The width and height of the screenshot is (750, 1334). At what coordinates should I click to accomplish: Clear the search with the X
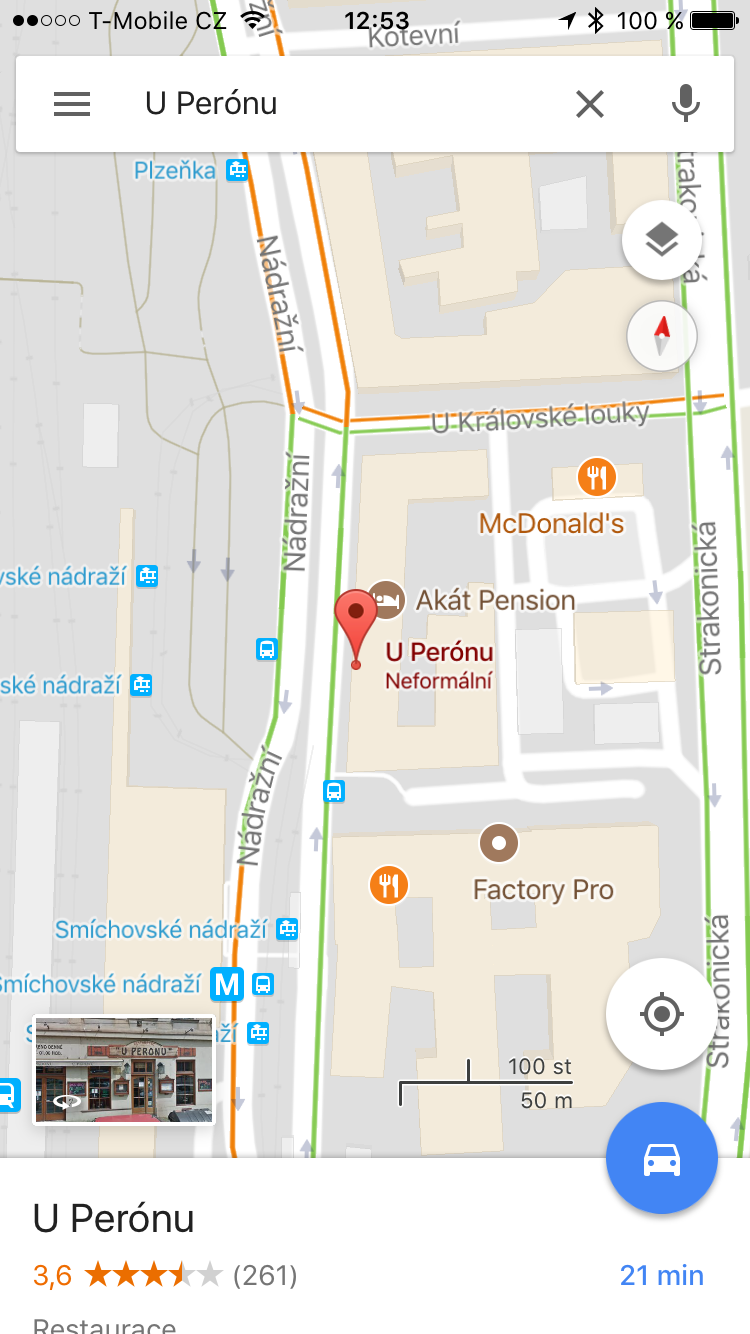[590, 104]
